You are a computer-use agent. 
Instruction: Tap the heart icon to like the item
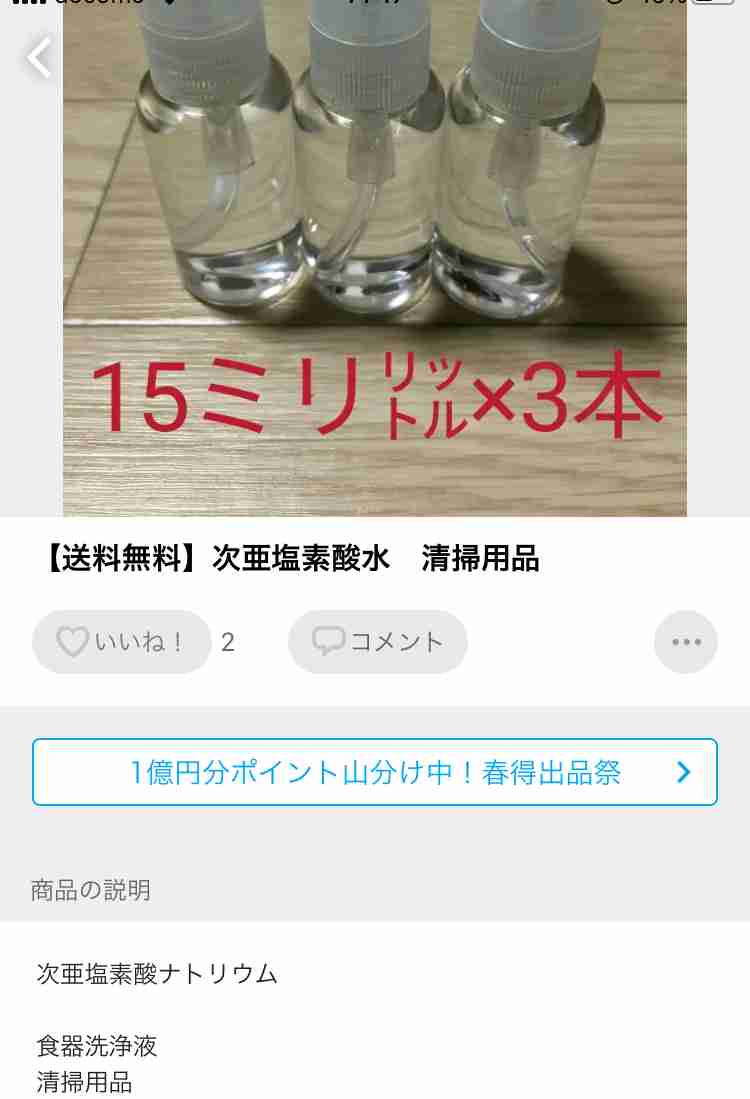(74, 642)
